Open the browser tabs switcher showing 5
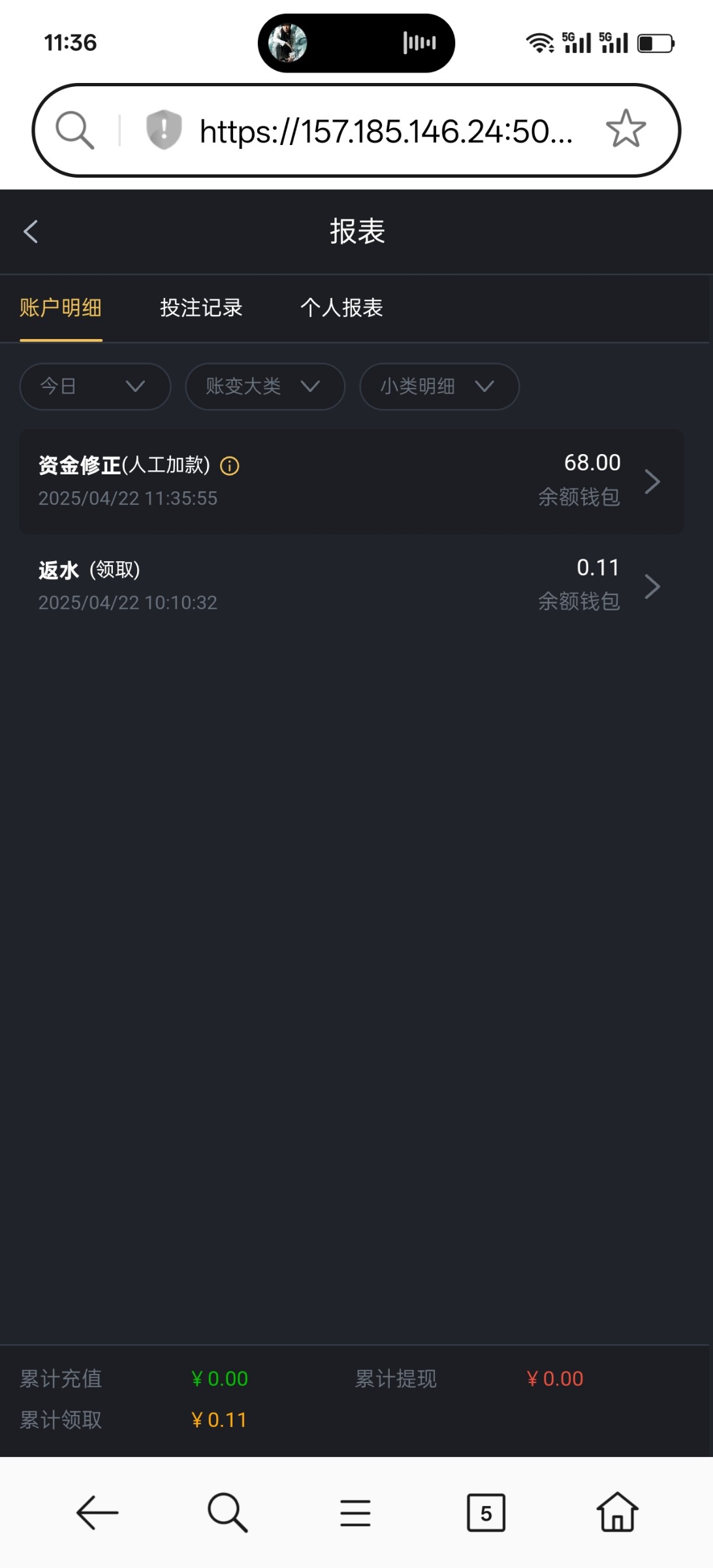The height and width of the screenshot is (1568, 713). (486, 1512)
